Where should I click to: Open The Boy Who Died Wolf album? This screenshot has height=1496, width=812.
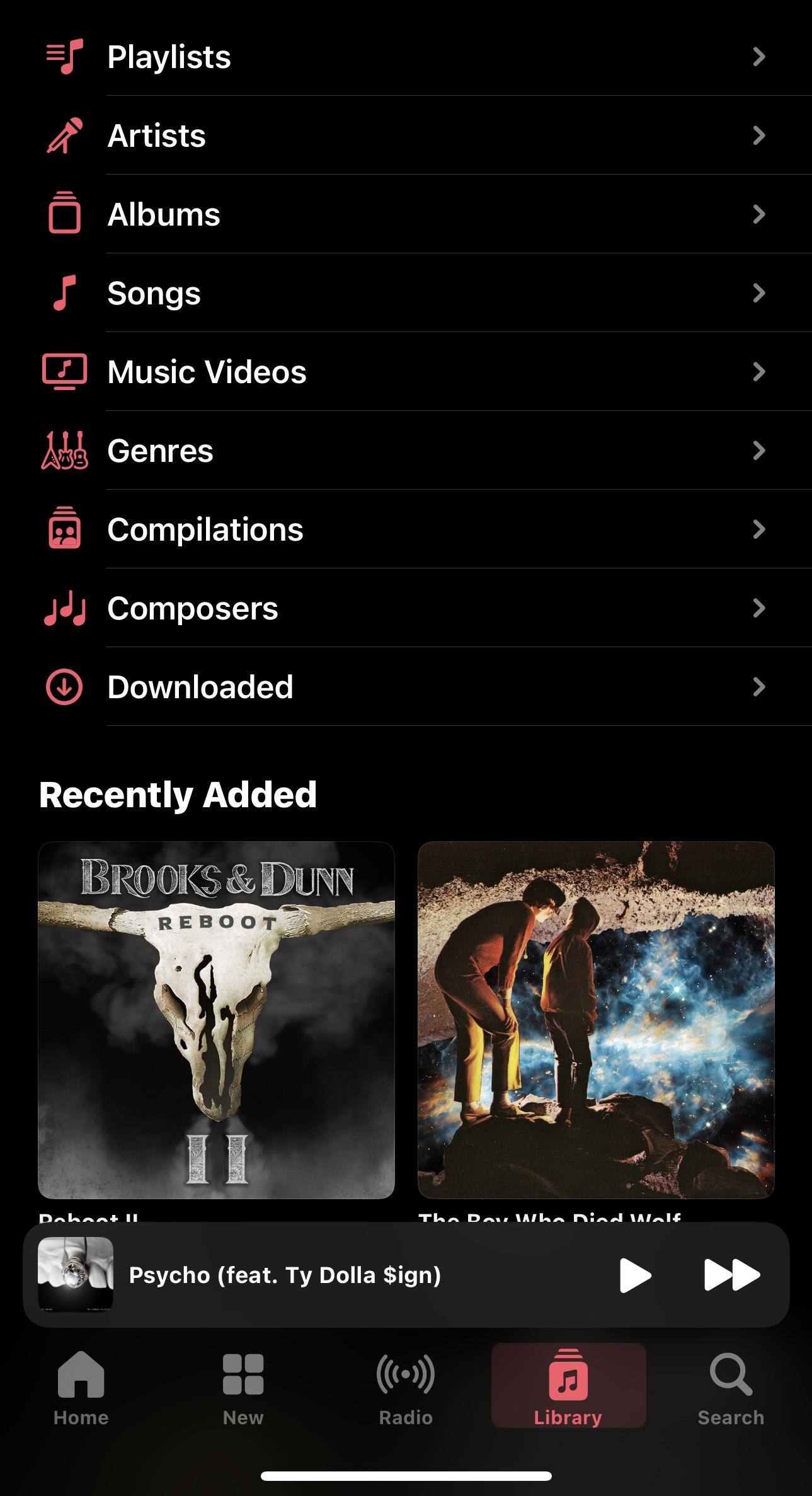596,1020
